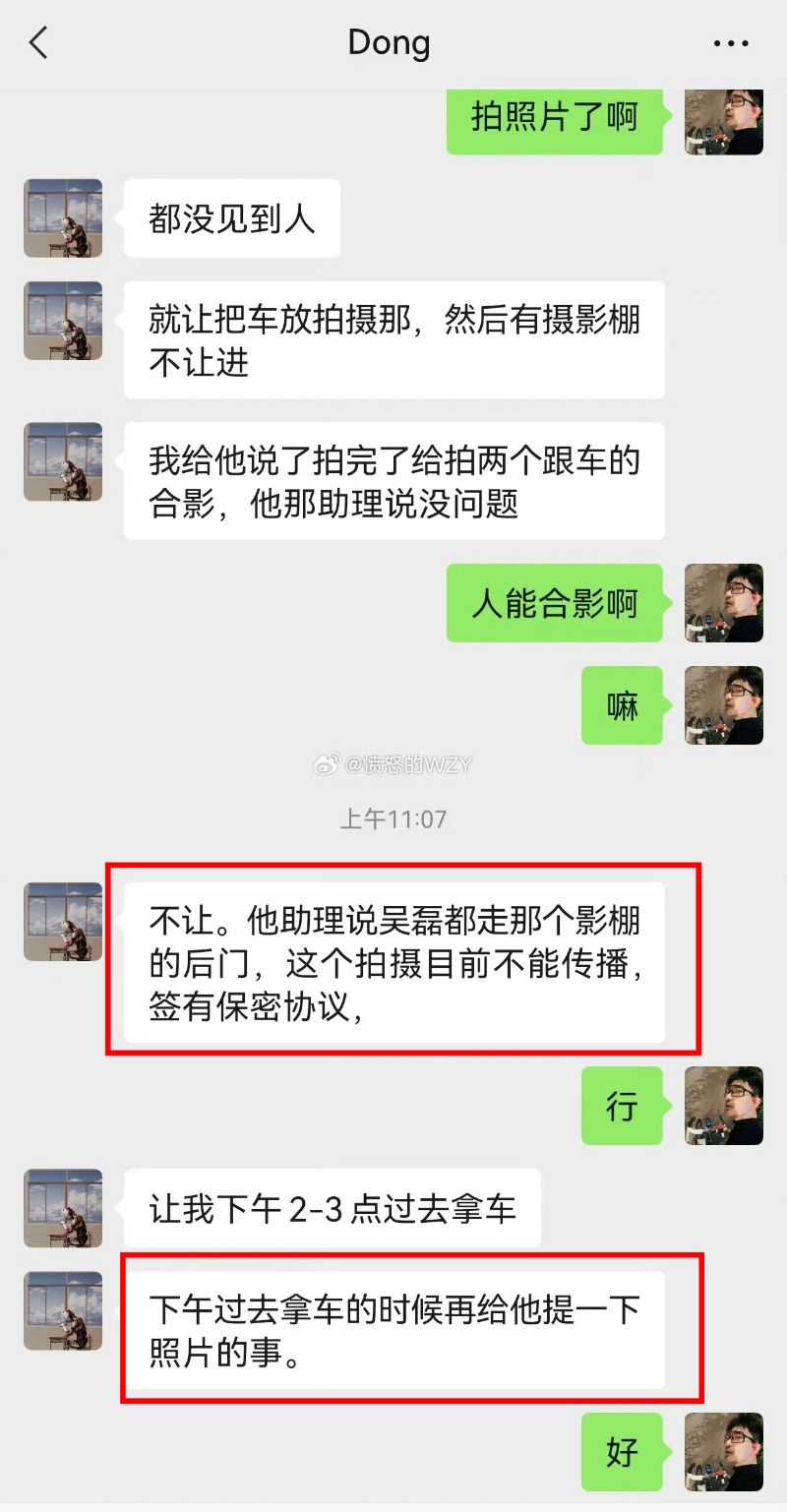The width and height of the screenshot is (787, 1512).
Task: Open Dong's avatar beside 都没见到人
Action: (x=63, y=217)
